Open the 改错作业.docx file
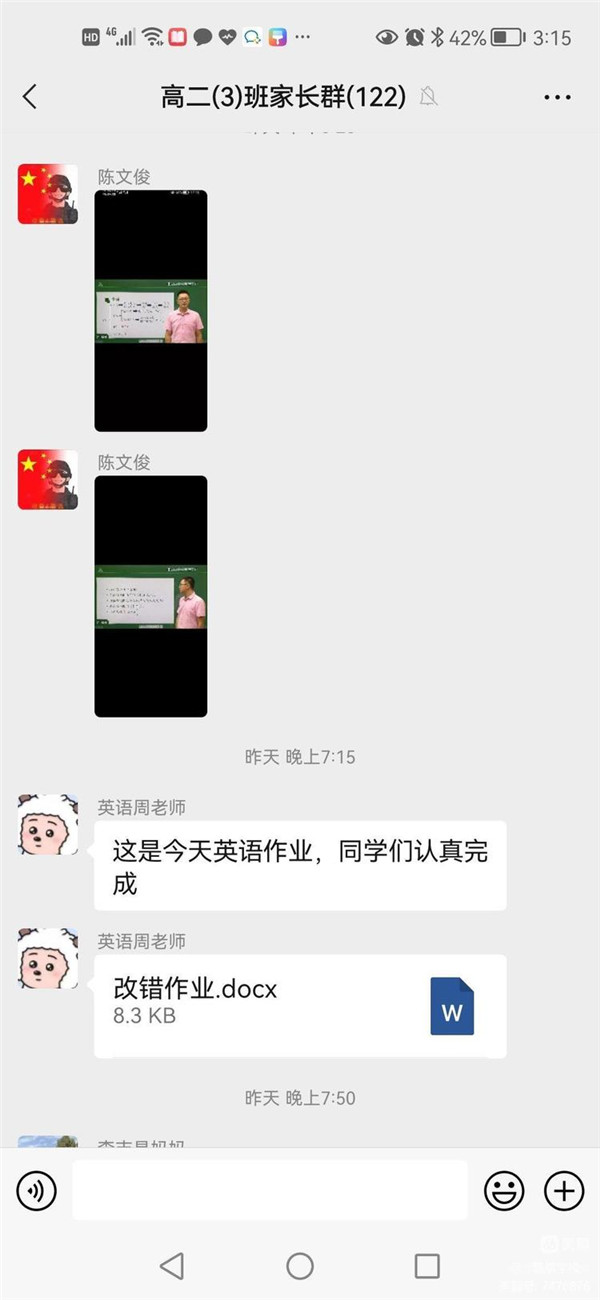 click(x=300, y=1006)
